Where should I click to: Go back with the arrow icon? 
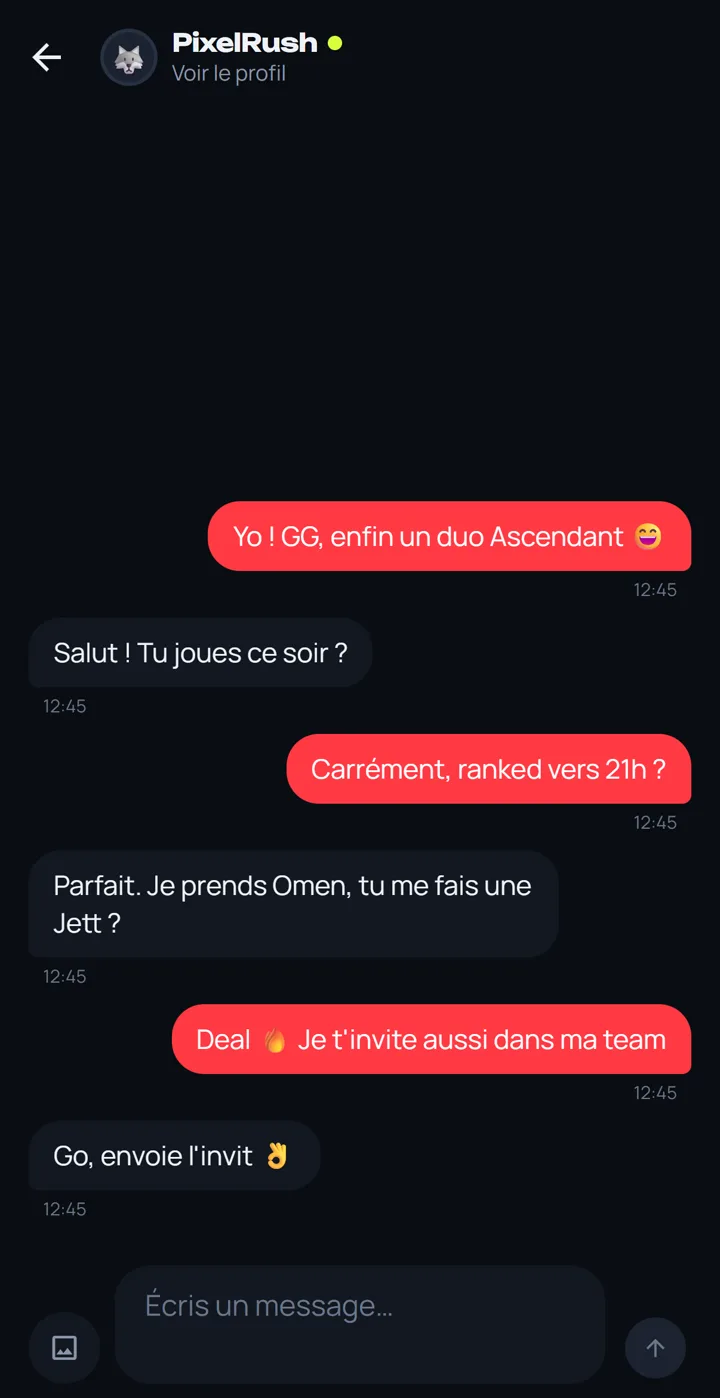(47, 58)
